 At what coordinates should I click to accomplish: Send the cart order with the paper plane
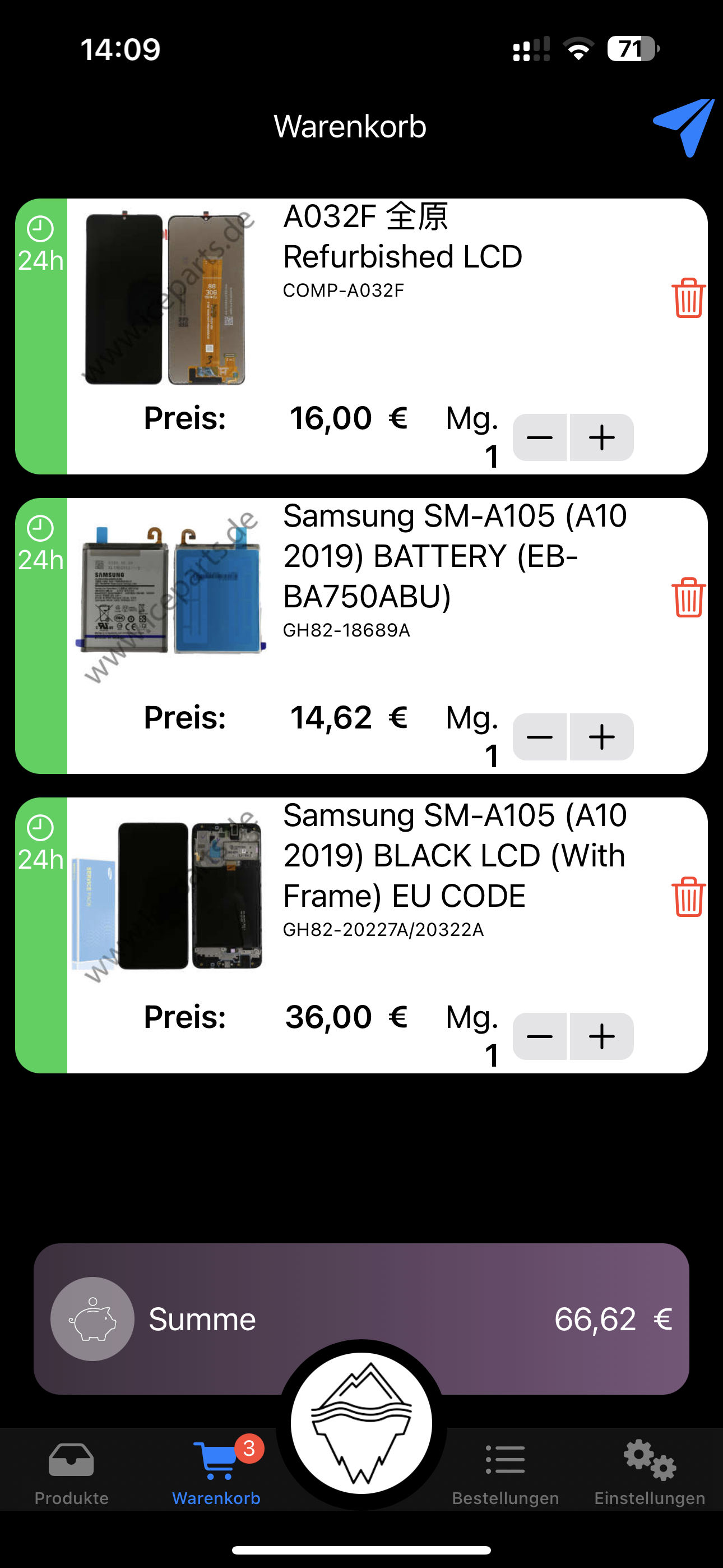click(684, 127)
